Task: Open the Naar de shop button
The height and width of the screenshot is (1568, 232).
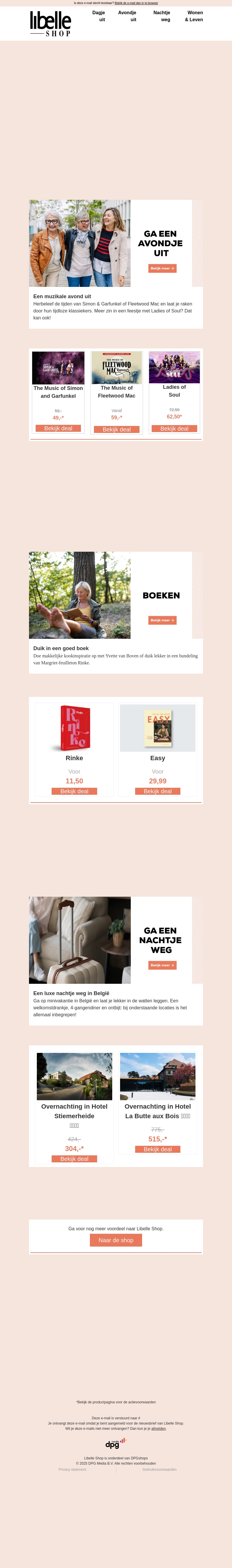Action: click(x=116, y=1240)
